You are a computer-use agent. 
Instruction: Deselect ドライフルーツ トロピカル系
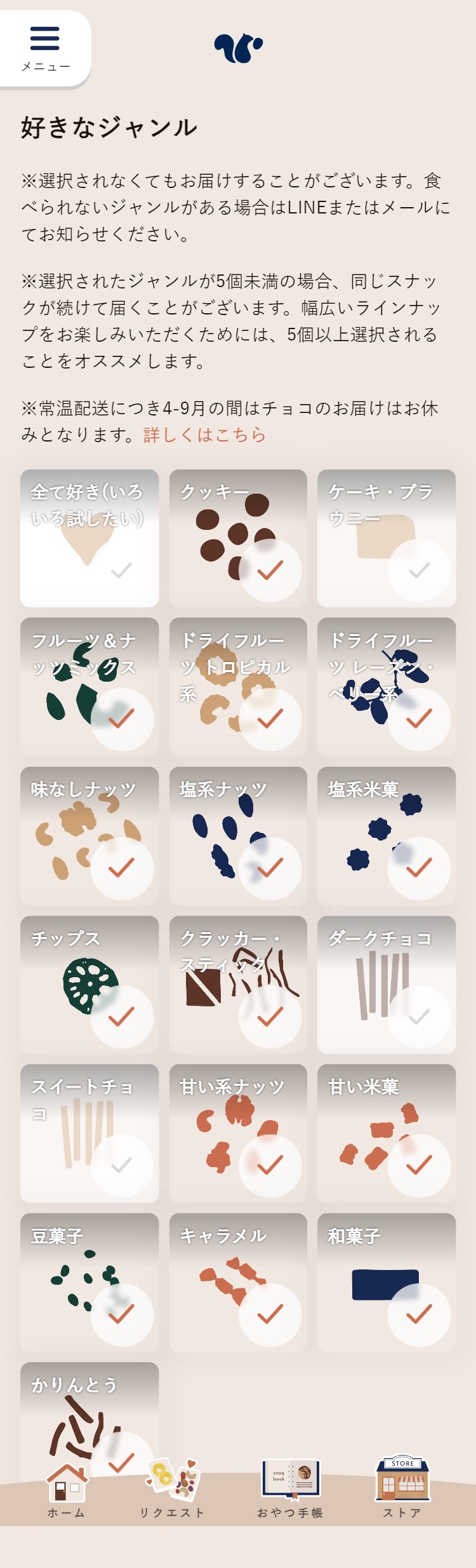(238, 687)
